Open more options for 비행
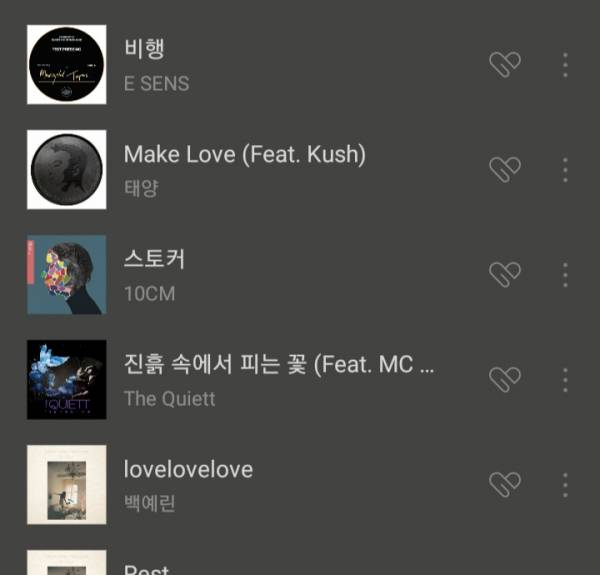The image size is (600, 575). [565, 65]
